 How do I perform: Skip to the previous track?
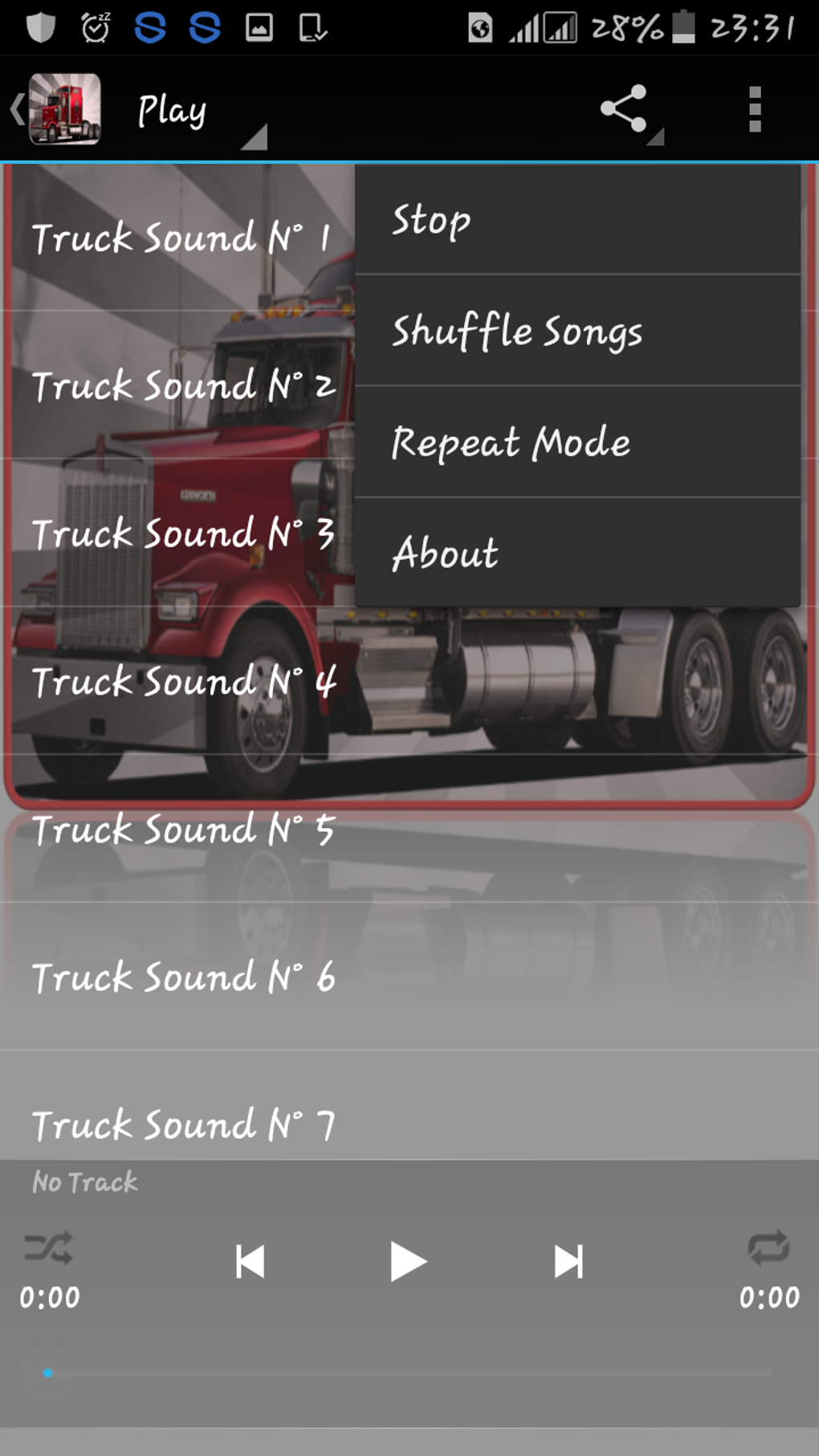(x=251, y=1261)
